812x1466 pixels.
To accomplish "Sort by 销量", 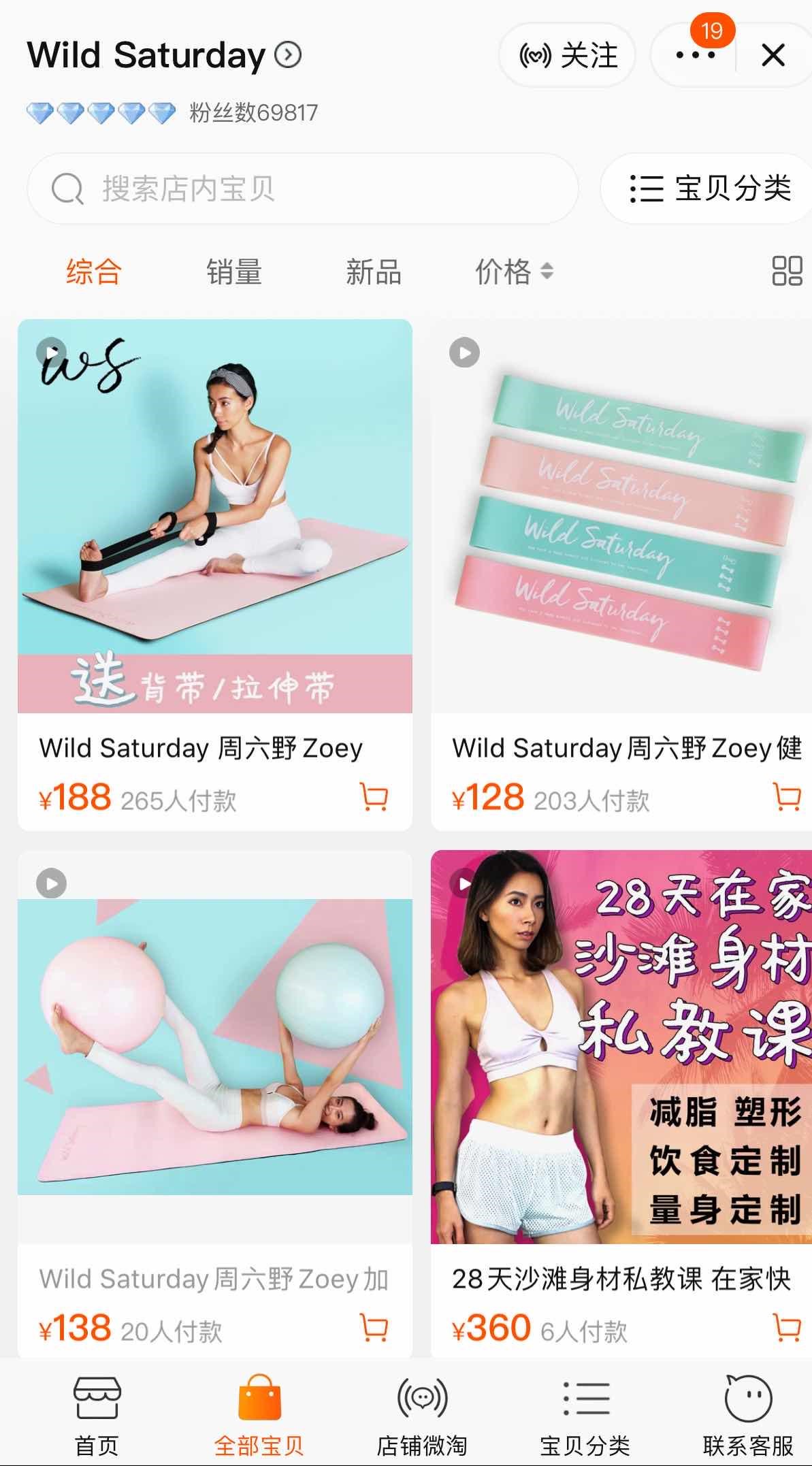I will point(234,272).
